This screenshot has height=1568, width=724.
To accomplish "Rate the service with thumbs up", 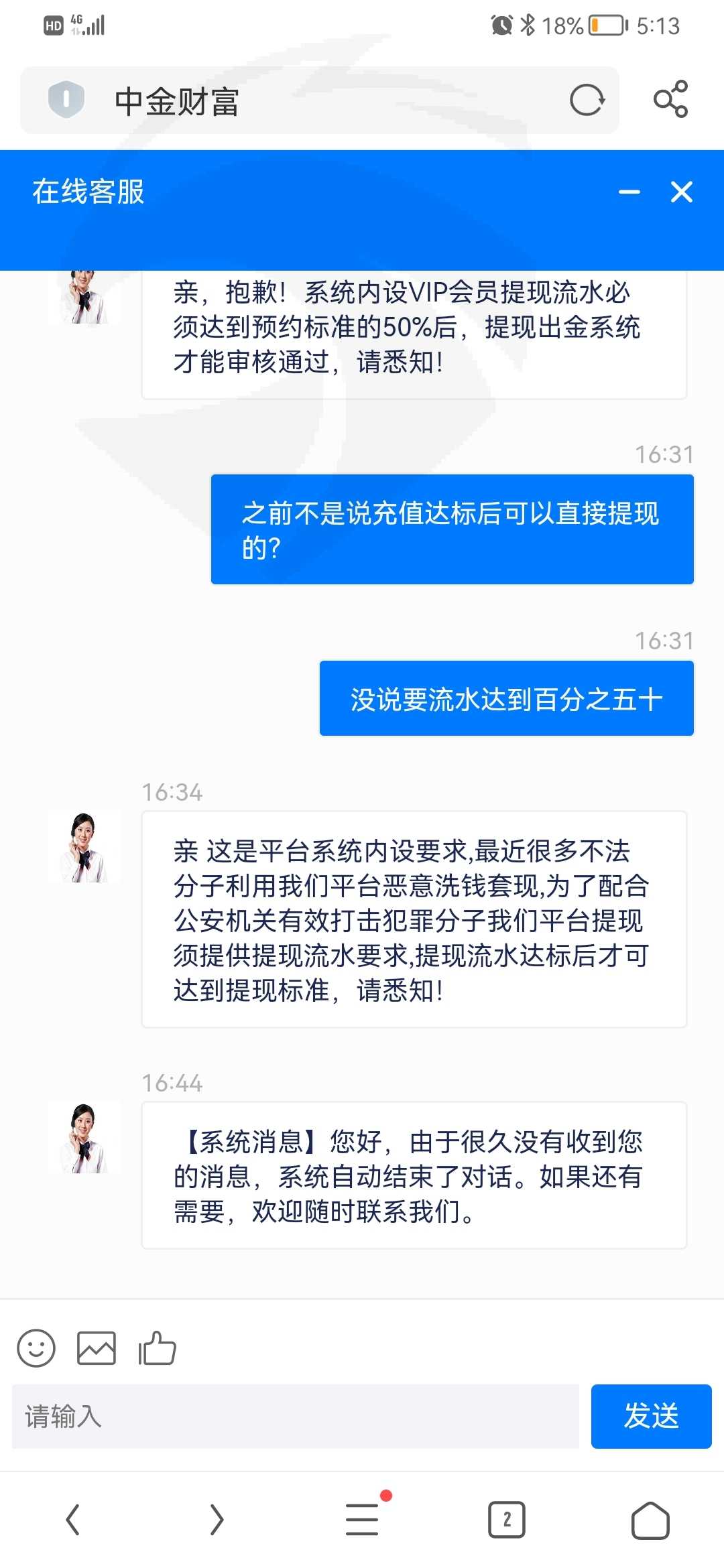I will pos(157,1347).
